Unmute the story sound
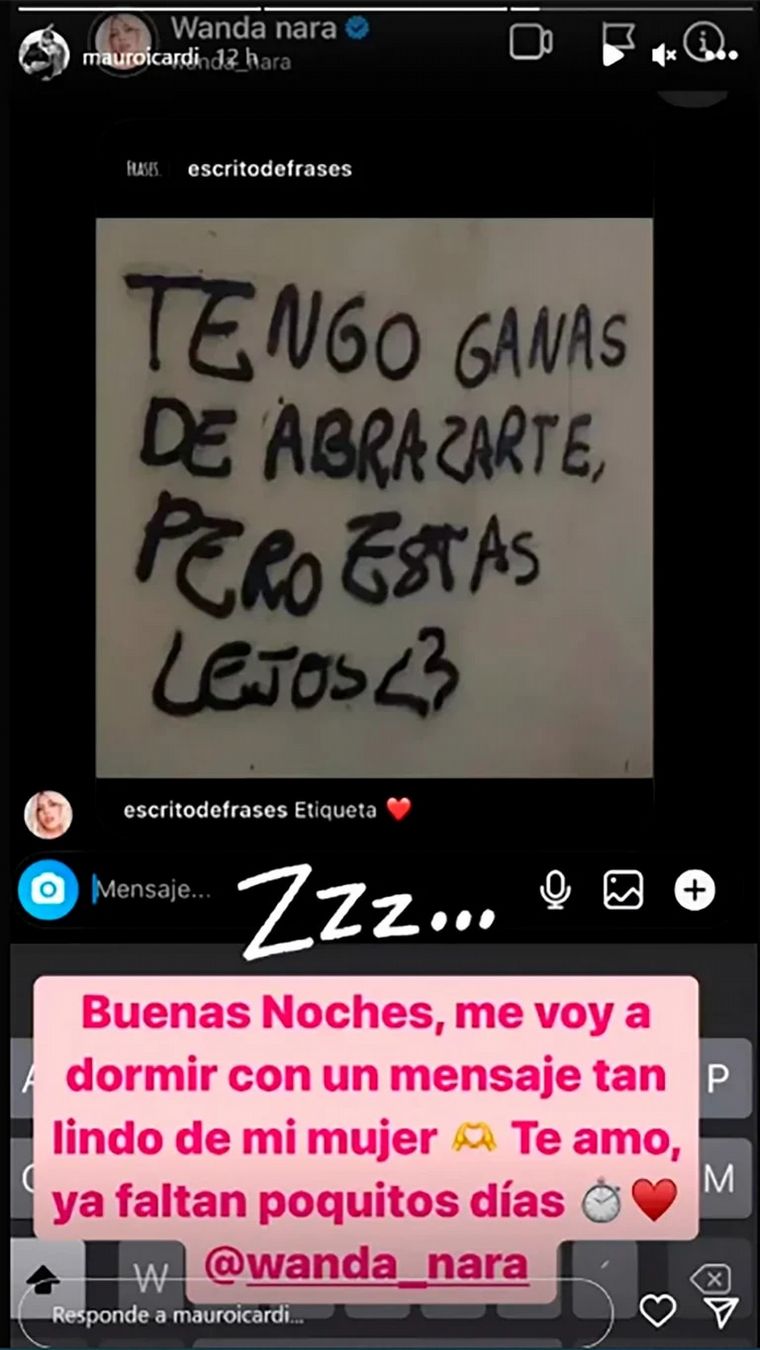 tap(663, 56)
